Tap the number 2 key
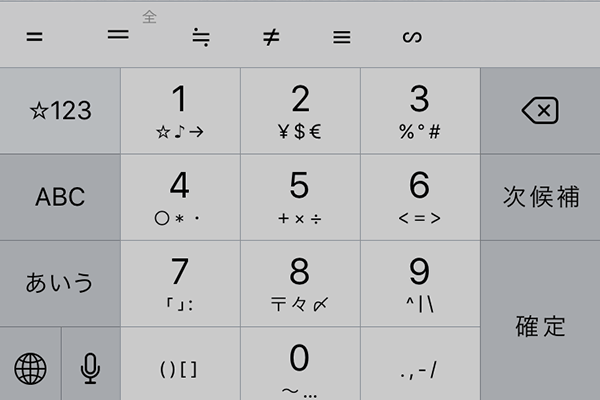 300,111
